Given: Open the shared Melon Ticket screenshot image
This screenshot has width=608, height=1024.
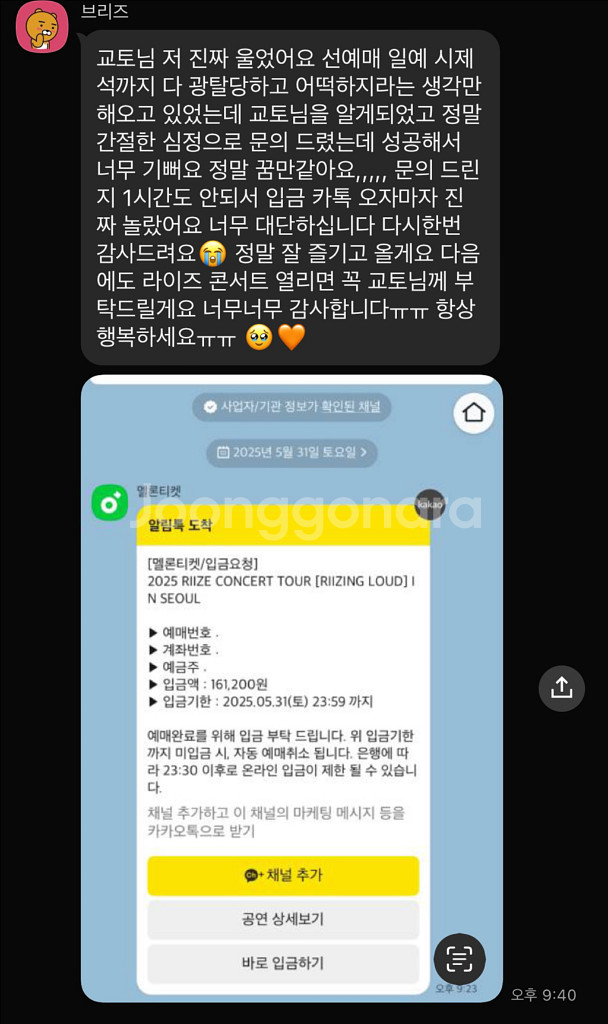Looking at the screenshot, I should pyautogui.click(x=292, y=688).
